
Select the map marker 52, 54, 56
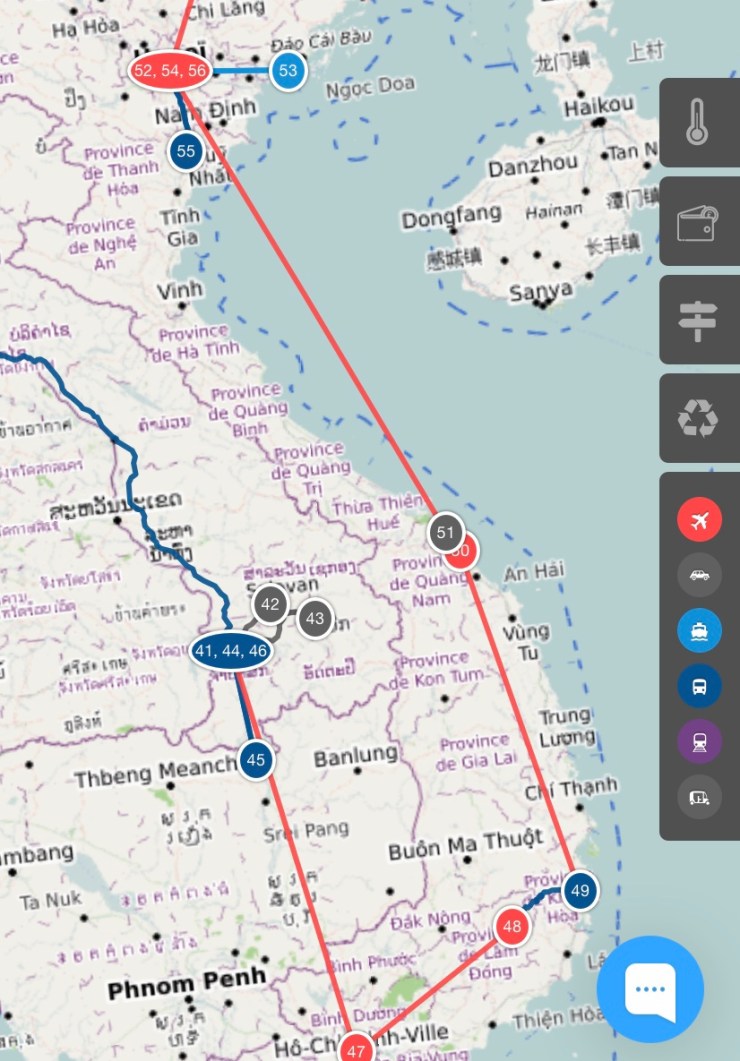point(170,70)
